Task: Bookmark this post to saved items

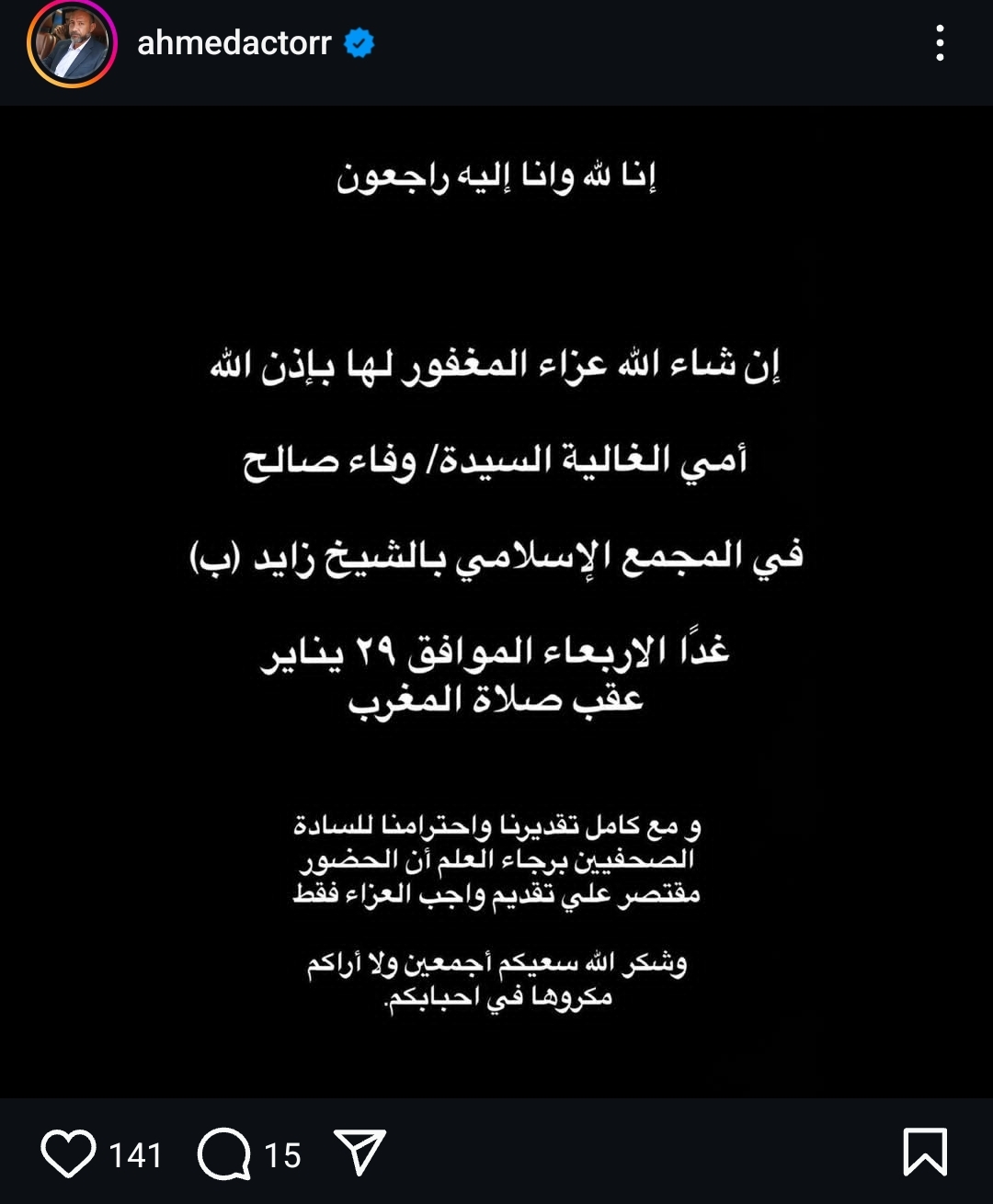Action: pyautogui.click(x=924, y=1153)
